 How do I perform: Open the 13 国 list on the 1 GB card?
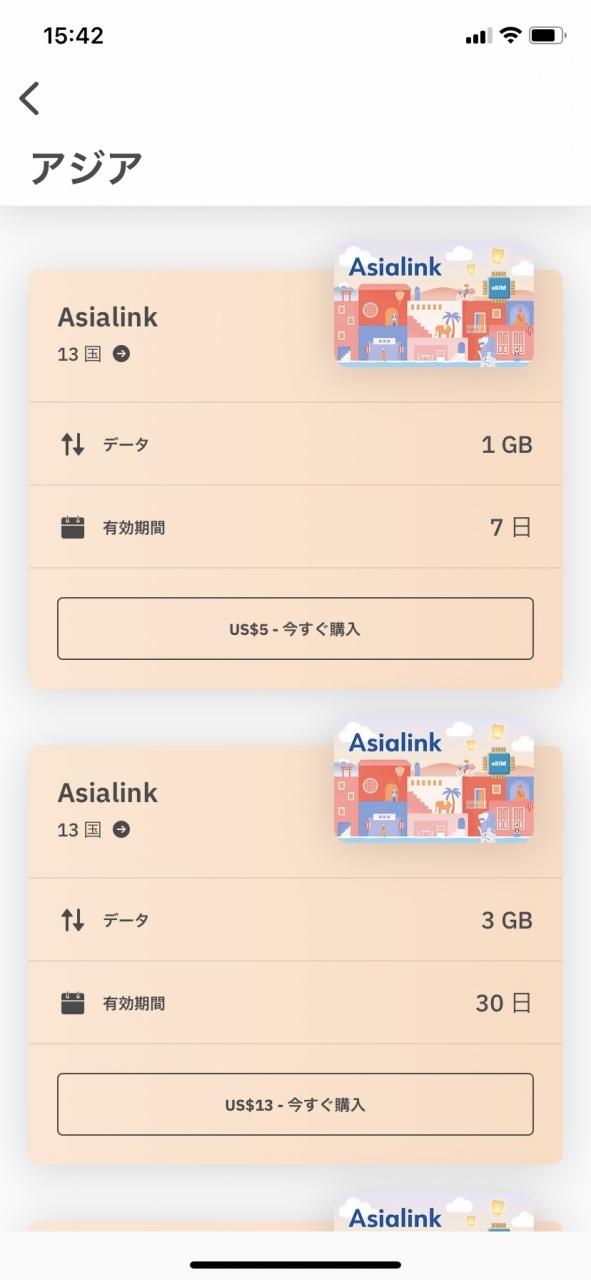coord(94,353)
